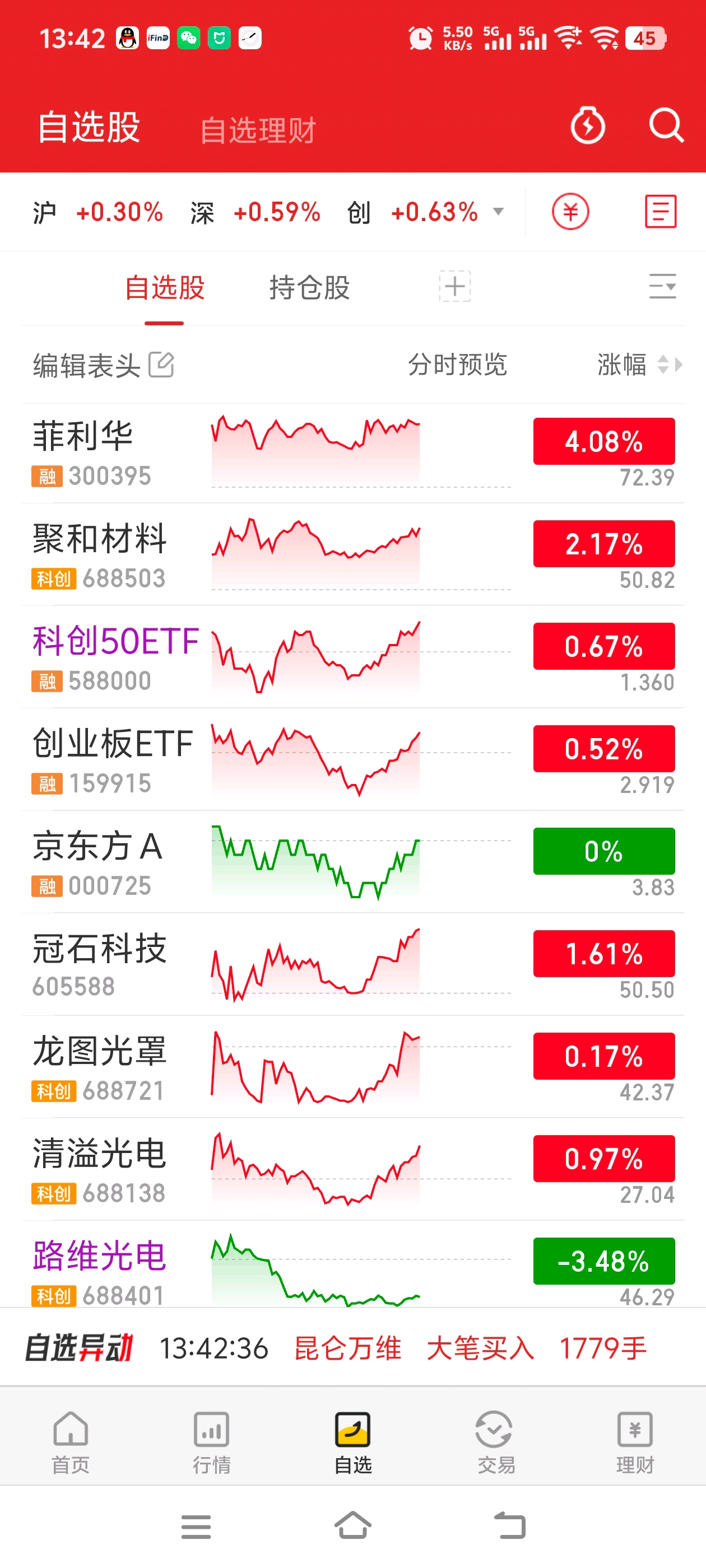View 京东方A stock row
This screenshot has height=1568, width=706.
tap(354, 862)
